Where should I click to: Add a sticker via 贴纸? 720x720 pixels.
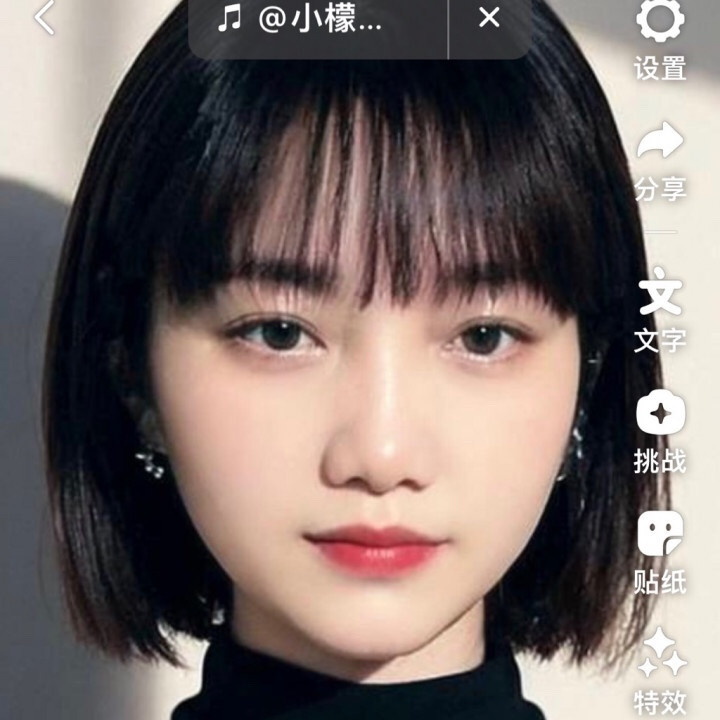(x=660, y=550)
